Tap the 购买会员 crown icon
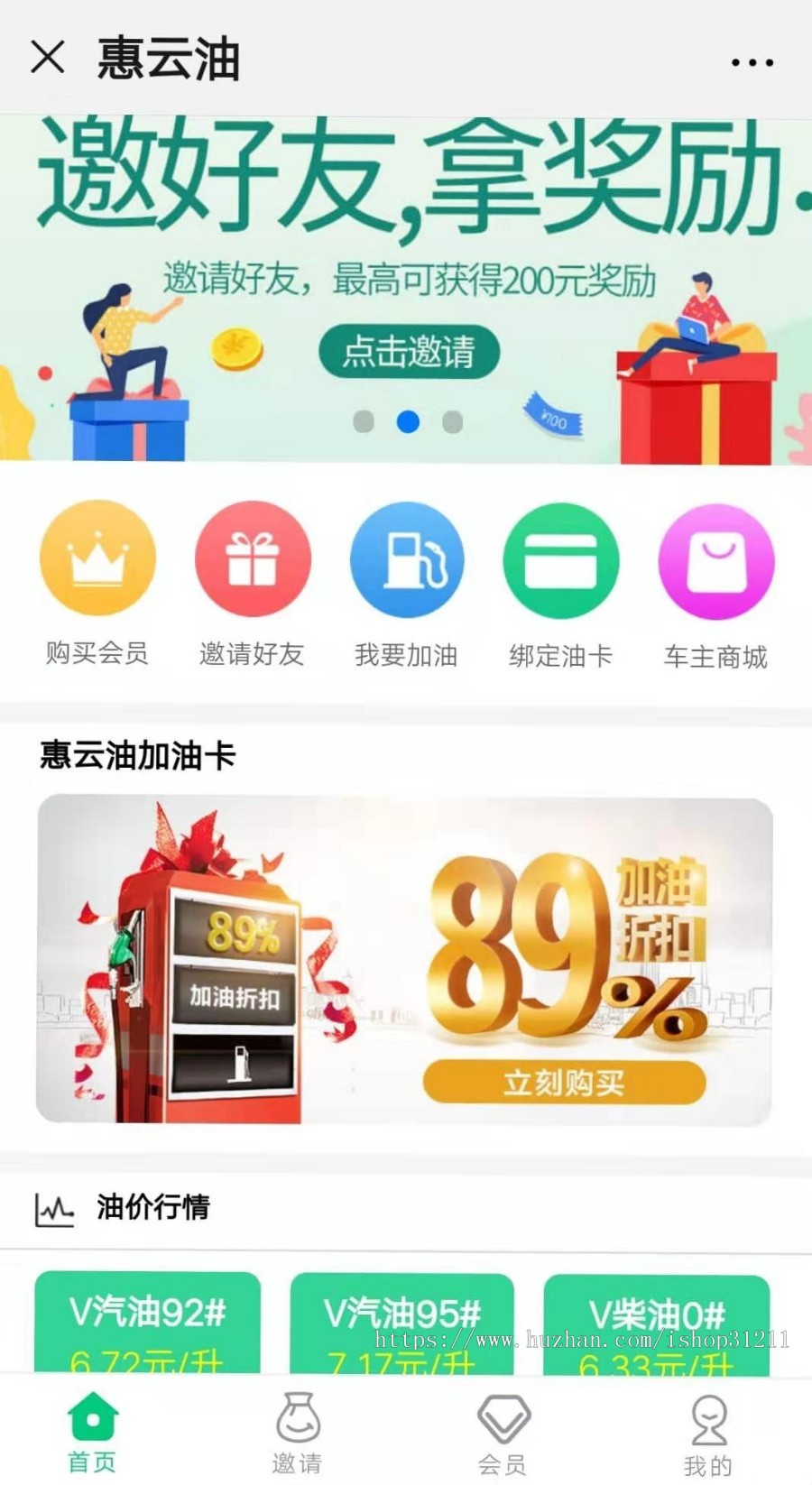The height and width of the screenshot is (1485, 812). pyautogui.click(x=98, y=559)
